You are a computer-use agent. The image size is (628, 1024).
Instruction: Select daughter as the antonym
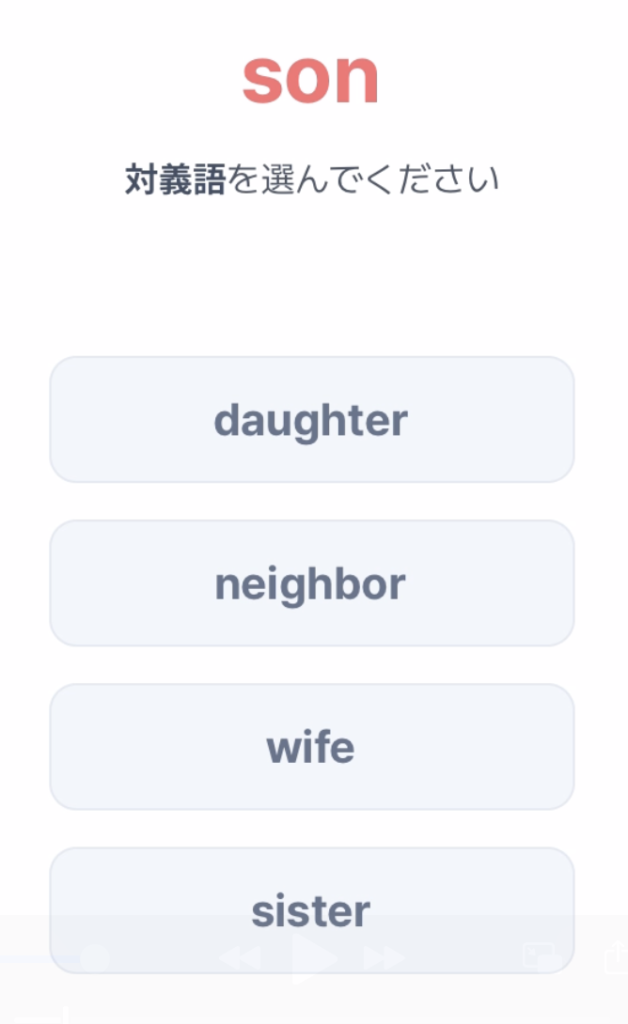point(311,420)
